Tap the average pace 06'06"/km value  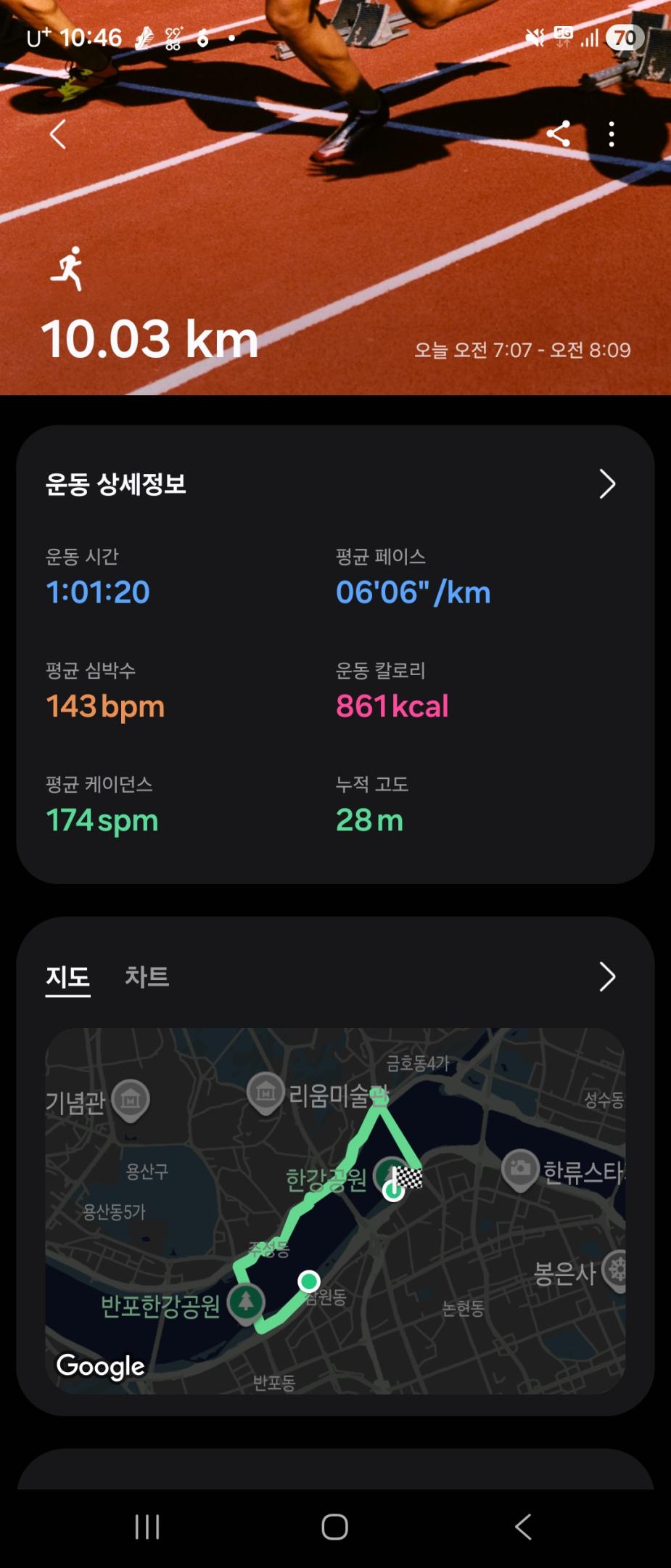pyautogui.click(x=413, y=592)
